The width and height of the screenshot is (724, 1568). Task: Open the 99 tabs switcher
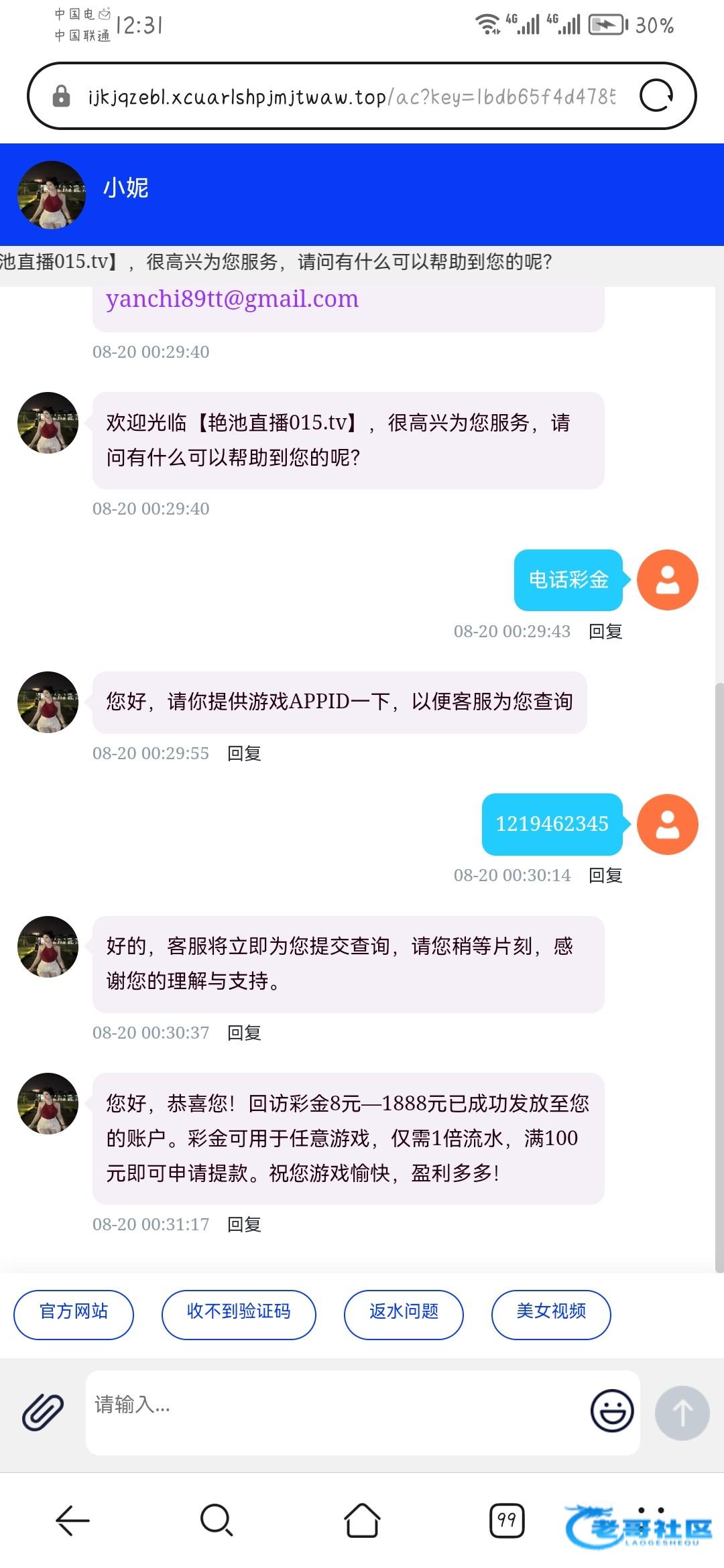(507, 1520)
